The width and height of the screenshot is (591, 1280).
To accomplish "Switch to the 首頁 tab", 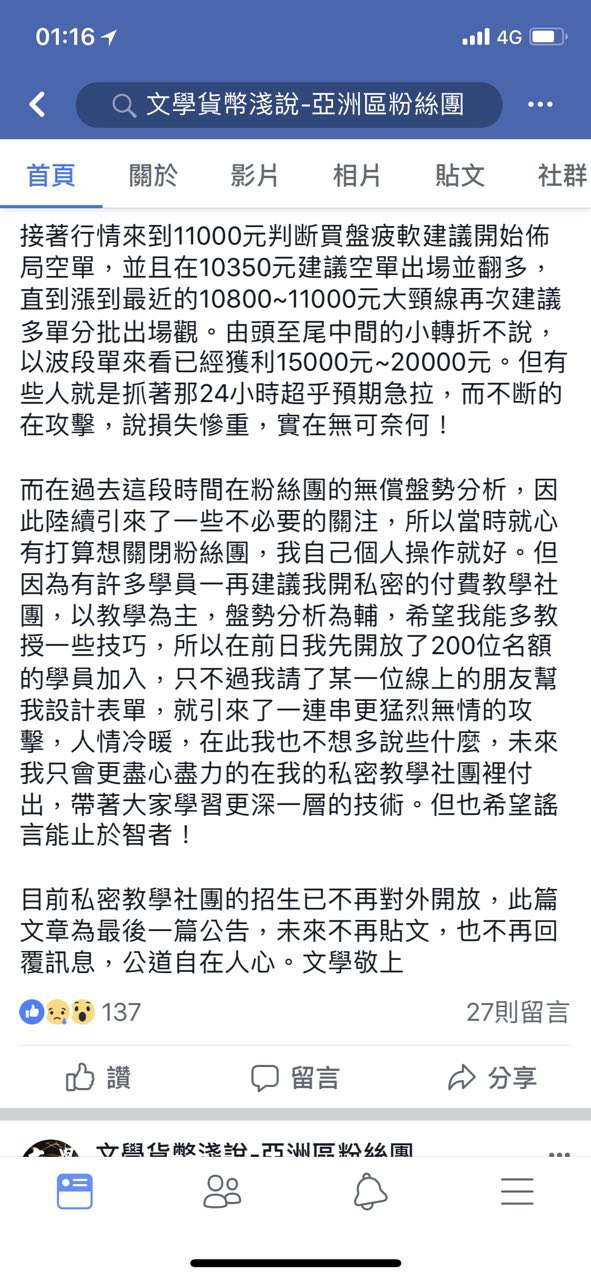I will pos(50,176).
